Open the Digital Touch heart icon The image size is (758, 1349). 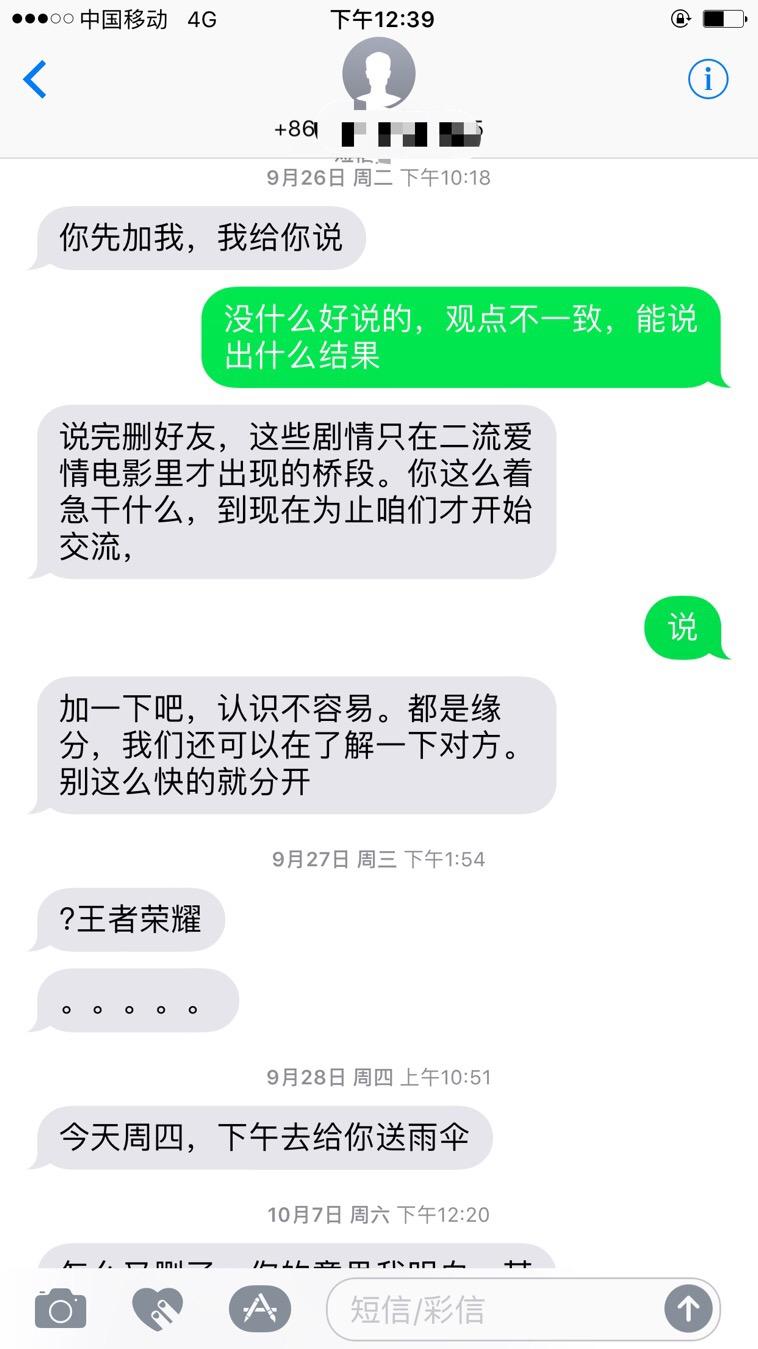[158, 1309]
